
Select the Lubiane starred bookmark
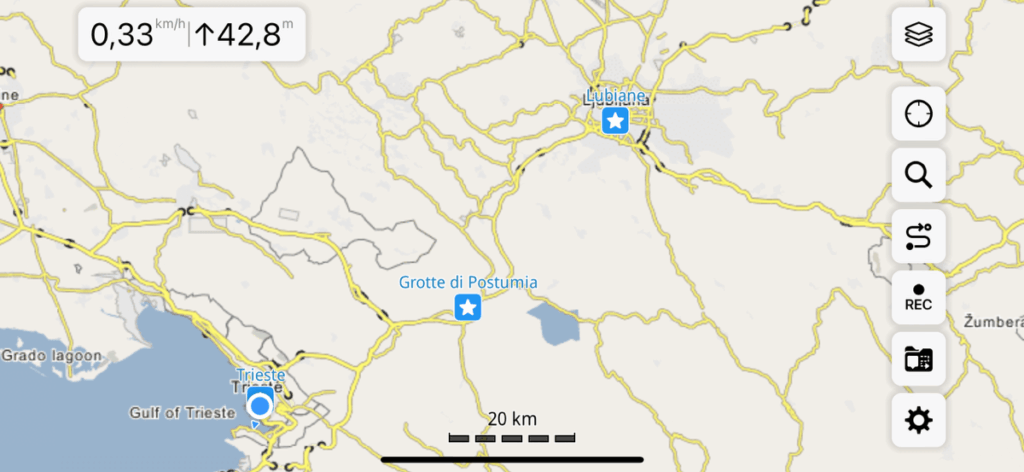coord(615,121)
